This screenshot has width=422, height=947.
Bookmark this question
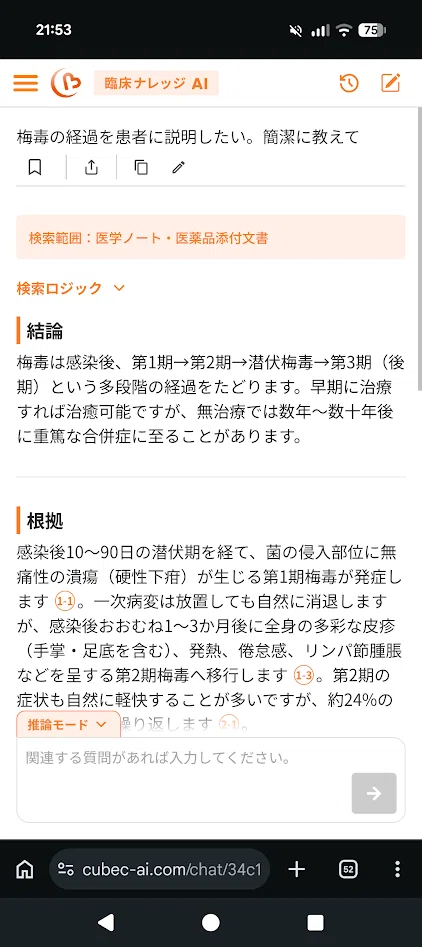tap(35, 167)
